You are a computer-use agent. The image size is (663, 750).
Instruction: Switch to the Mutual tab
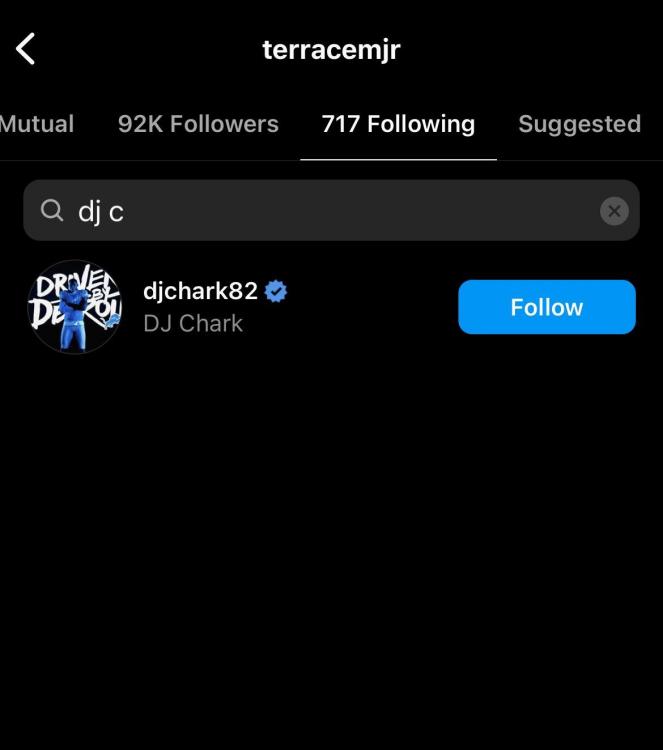pos(37,124)
